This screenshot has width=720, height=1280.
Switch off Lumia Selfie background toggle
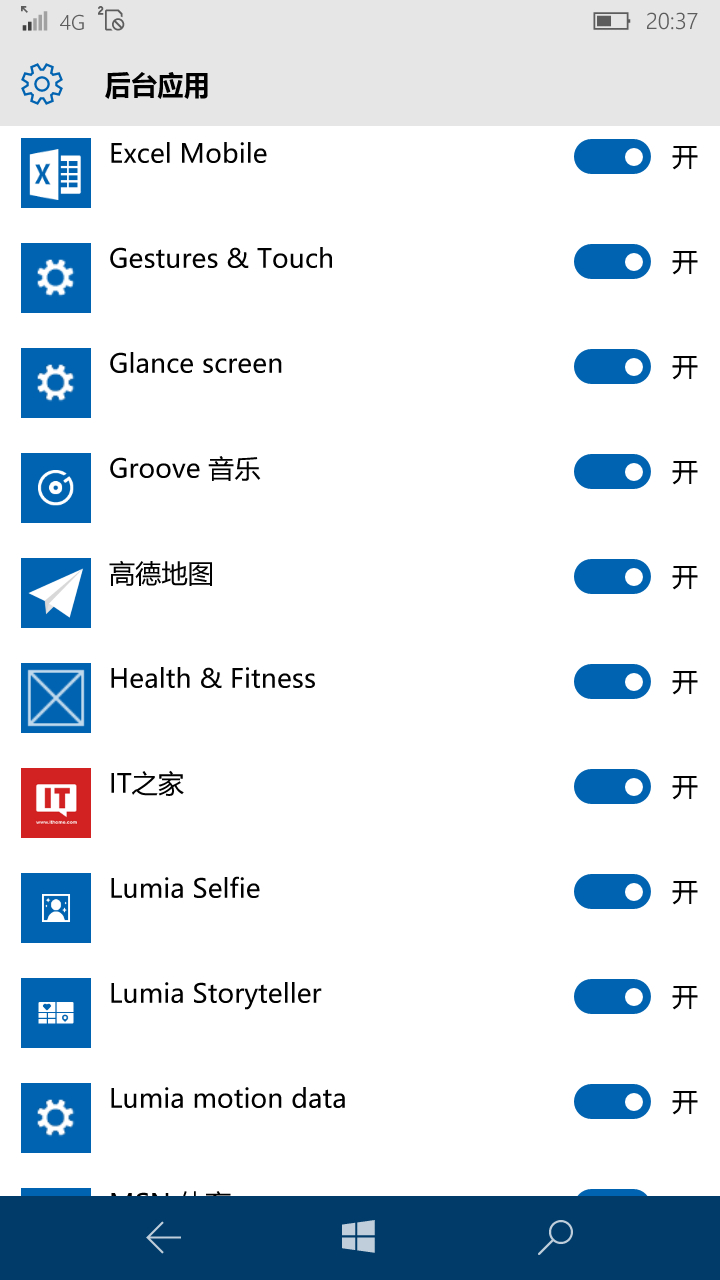[x=612, y=892]
